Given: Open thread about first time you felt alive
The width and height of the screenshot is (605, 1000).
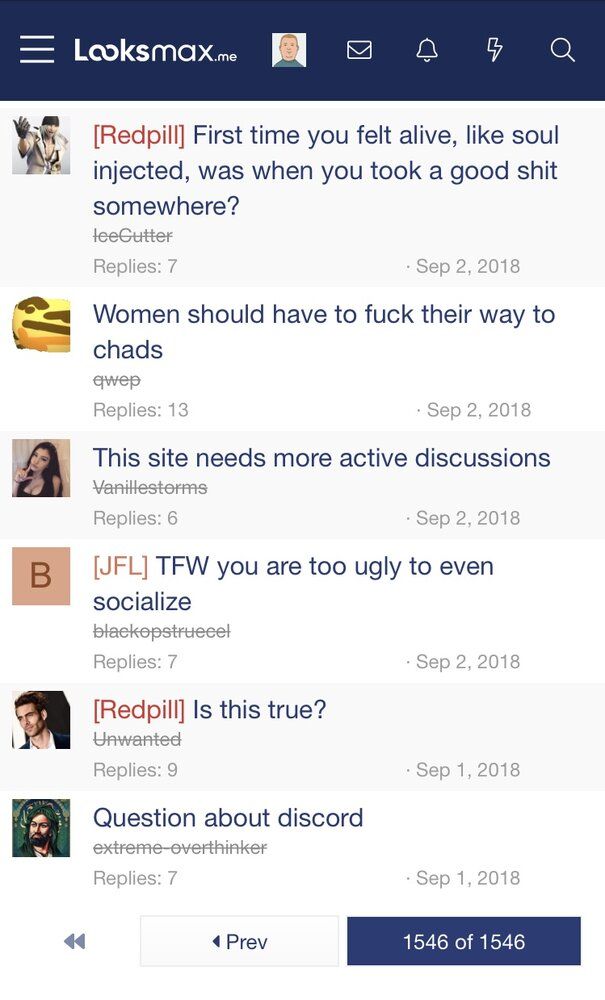Looking at the screenshot, I should pyautogui.click(x=325, y=170).
